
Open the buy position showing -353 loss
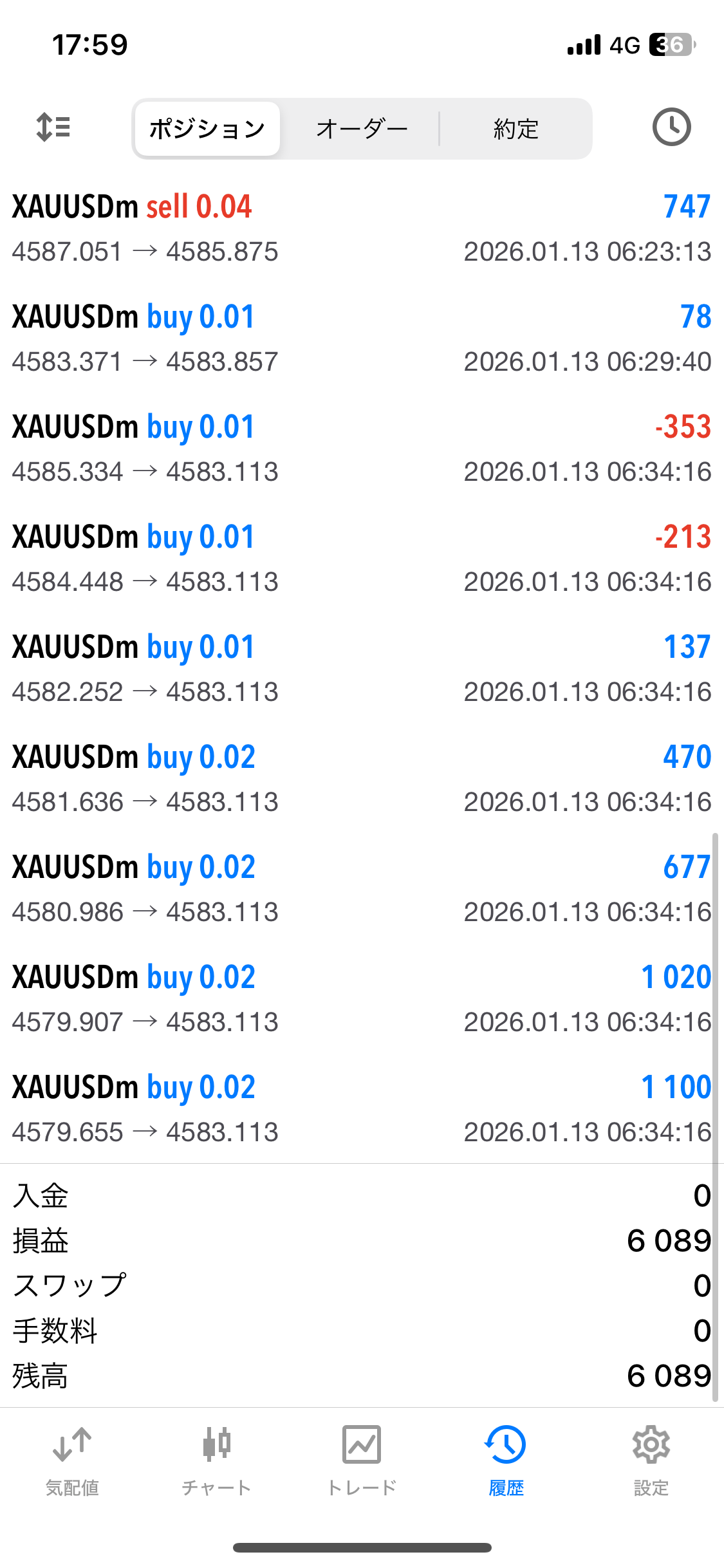pyautogui.click(x=362, y=449)
